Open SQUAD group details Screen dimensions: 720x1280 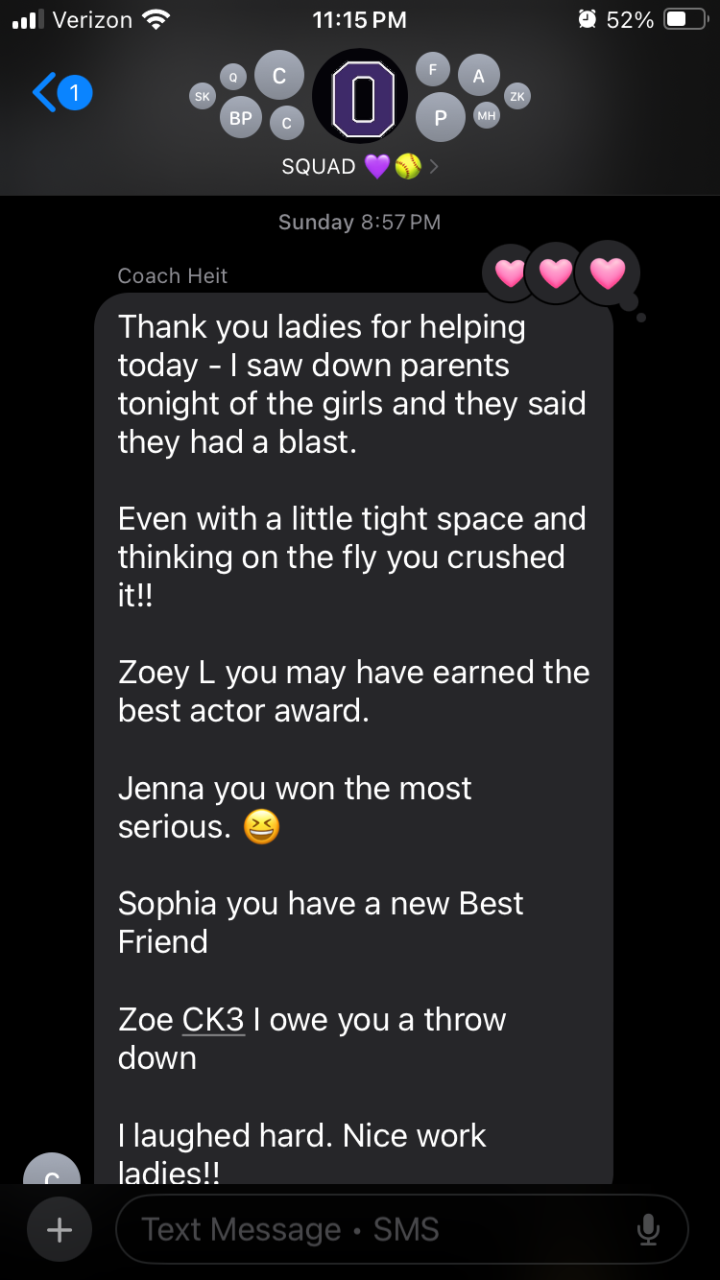point(359,167)
